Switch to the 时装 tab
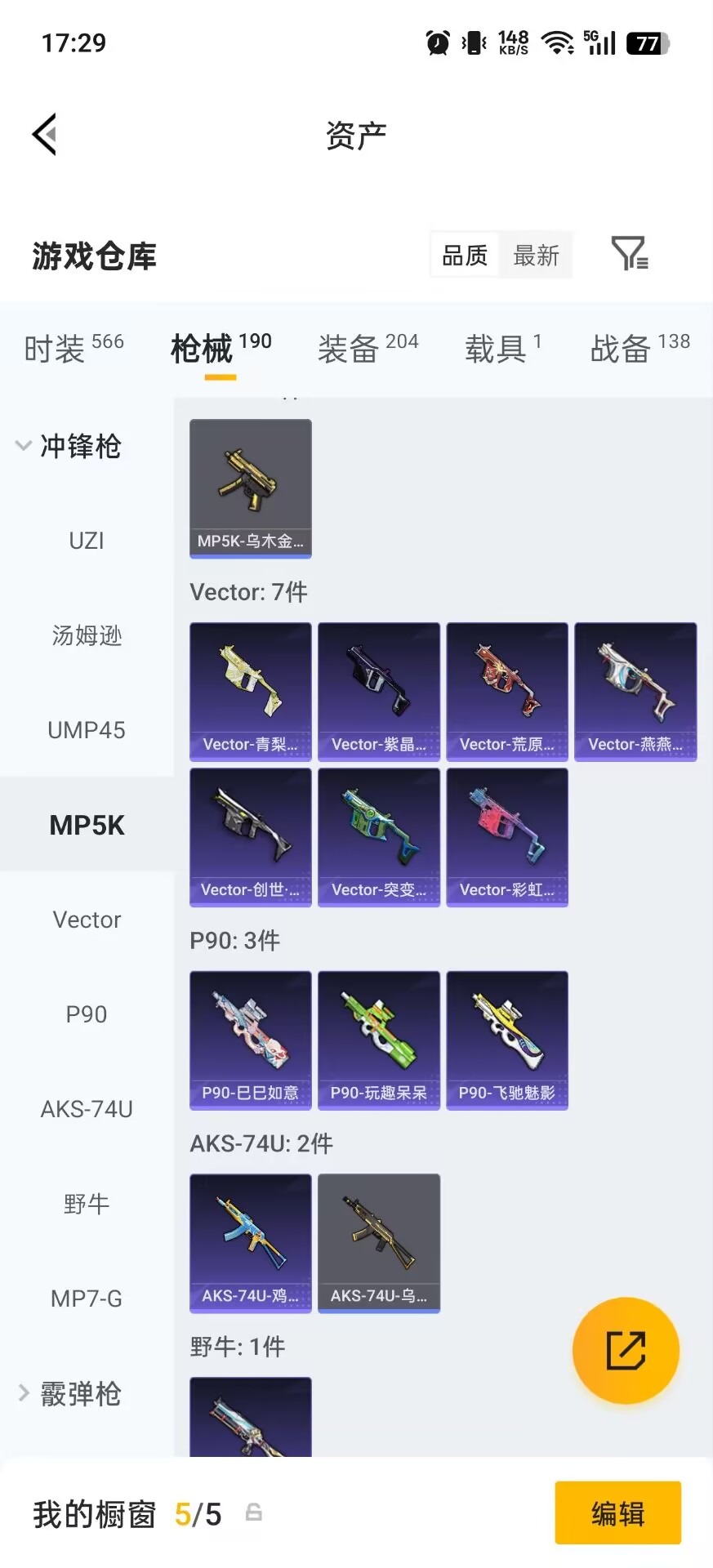 pyautogui.click(x=74, y=349)
